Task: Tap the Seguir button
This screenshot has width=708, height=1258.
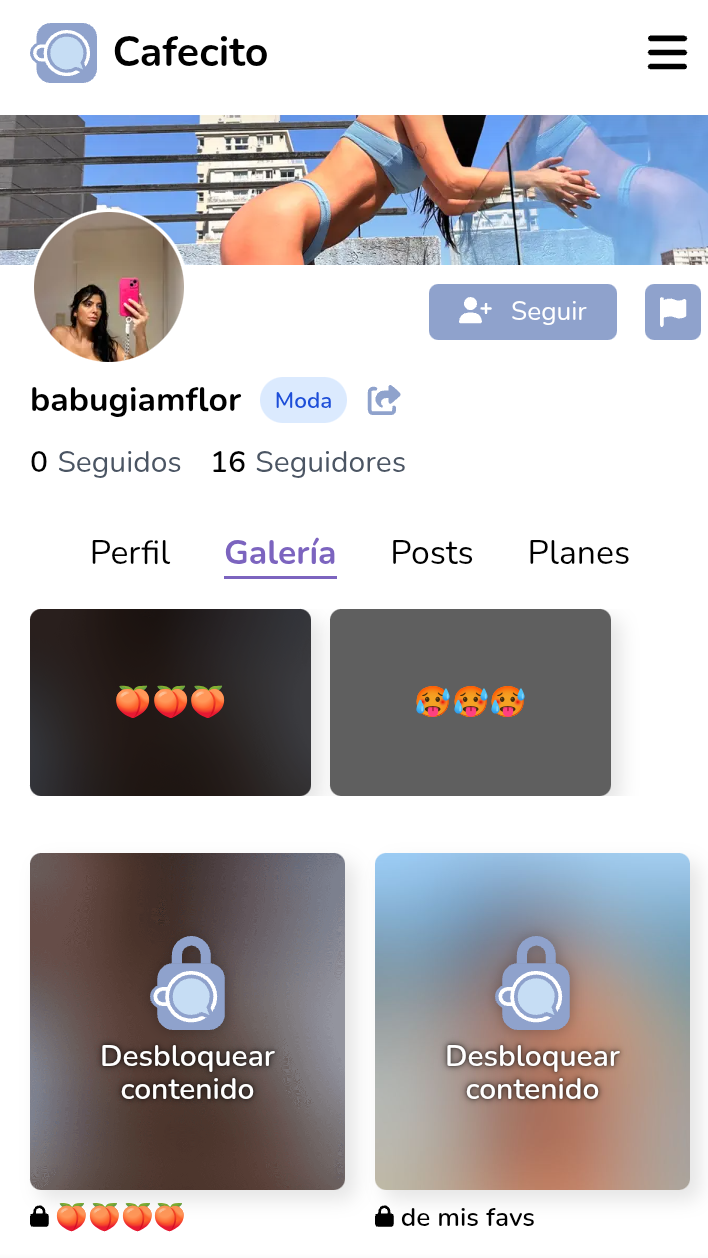Action: click(x=522, y=312)
